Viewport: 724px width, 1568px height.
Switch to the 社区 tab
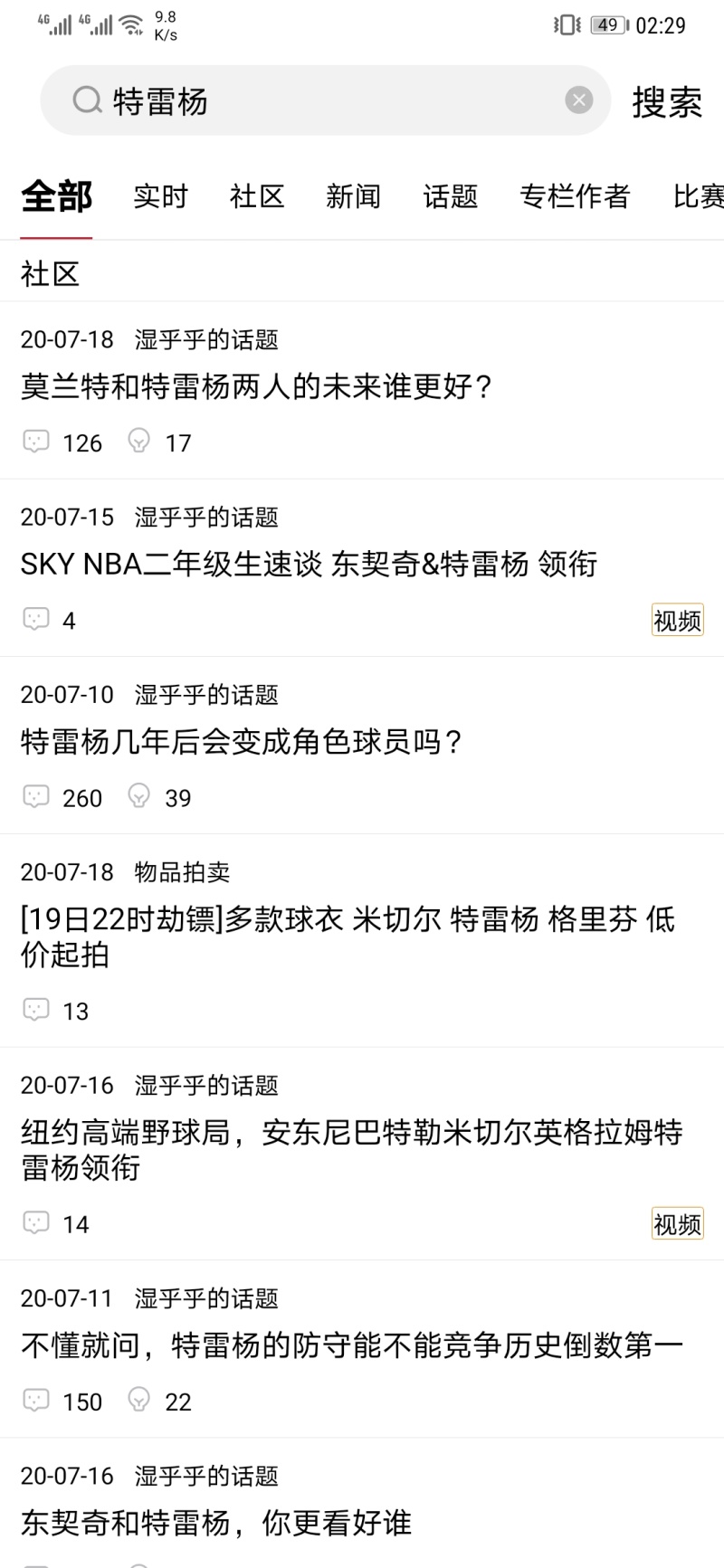tap(257, 197)
